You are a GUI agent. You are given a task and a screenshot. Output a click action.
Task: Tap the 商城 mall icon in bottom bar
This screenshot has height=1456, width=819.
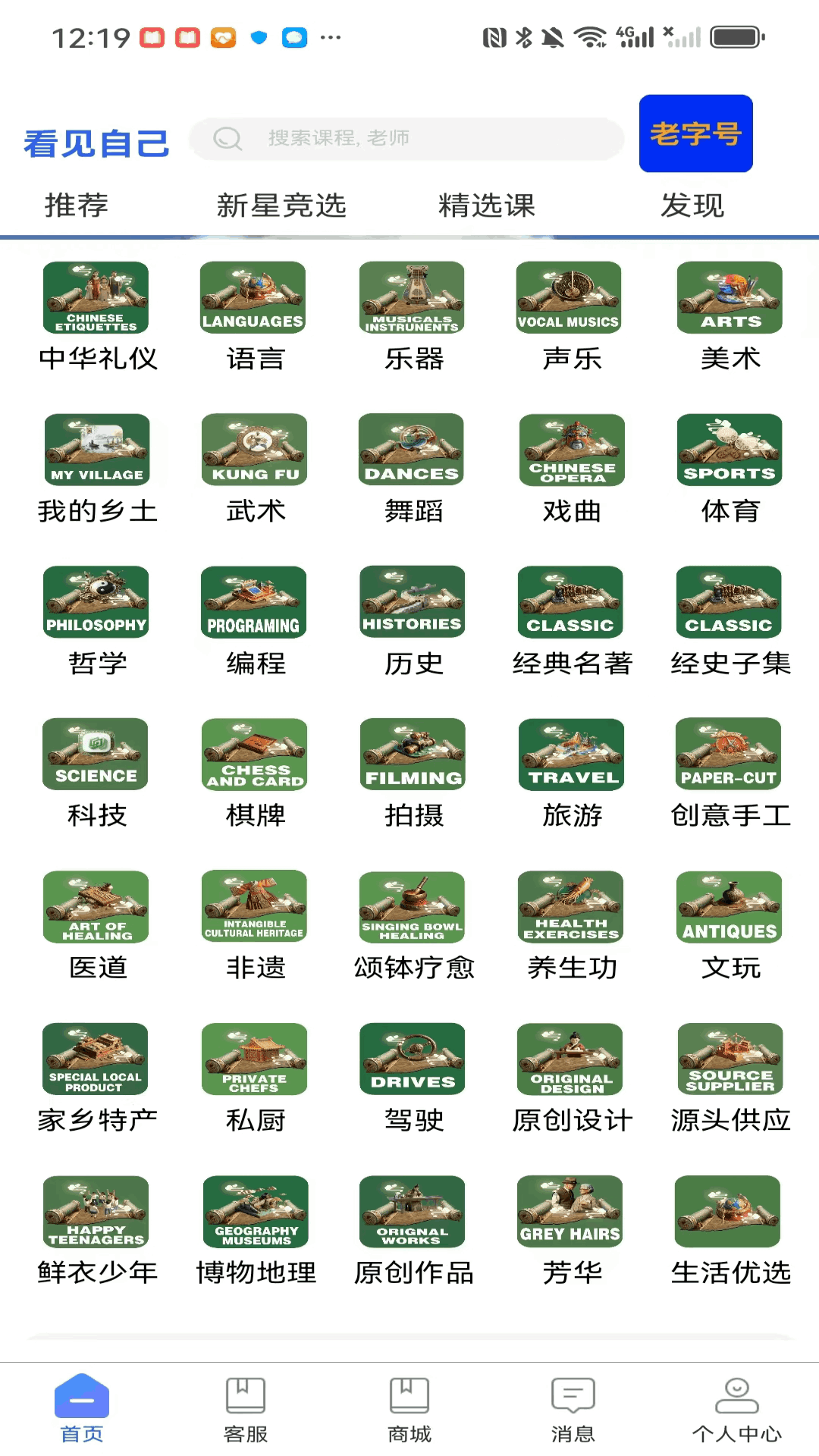click(x=409, y=1407)
